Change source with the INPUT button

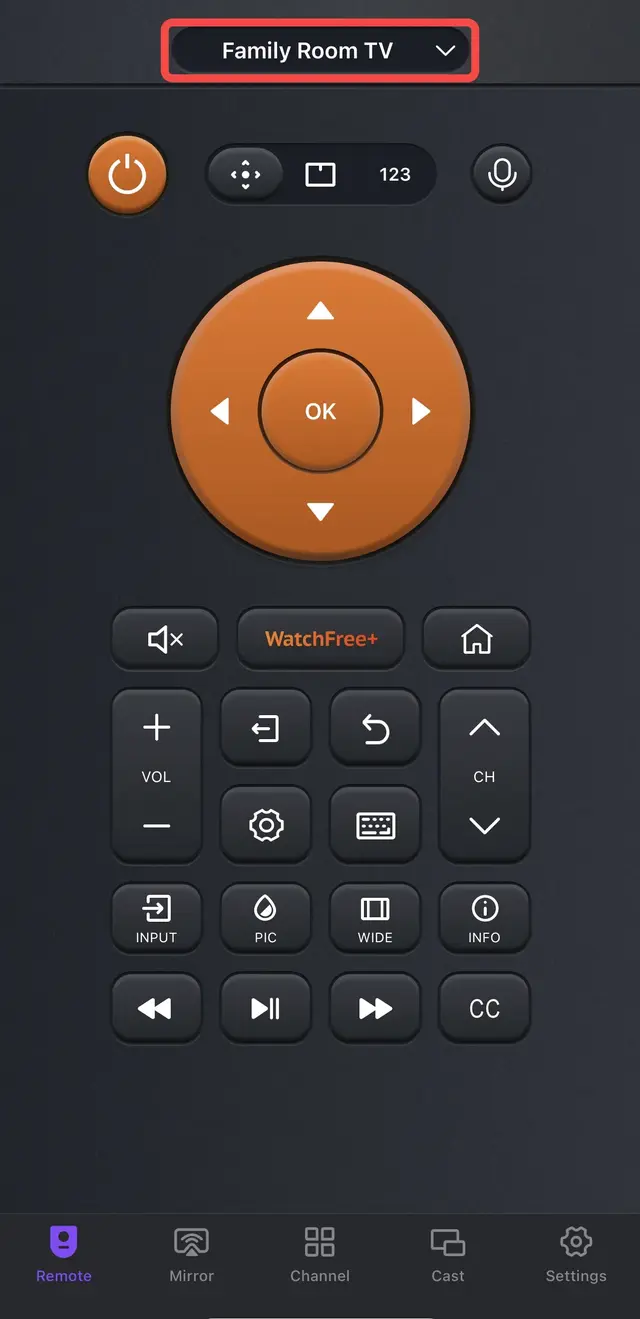coord(156,918)
